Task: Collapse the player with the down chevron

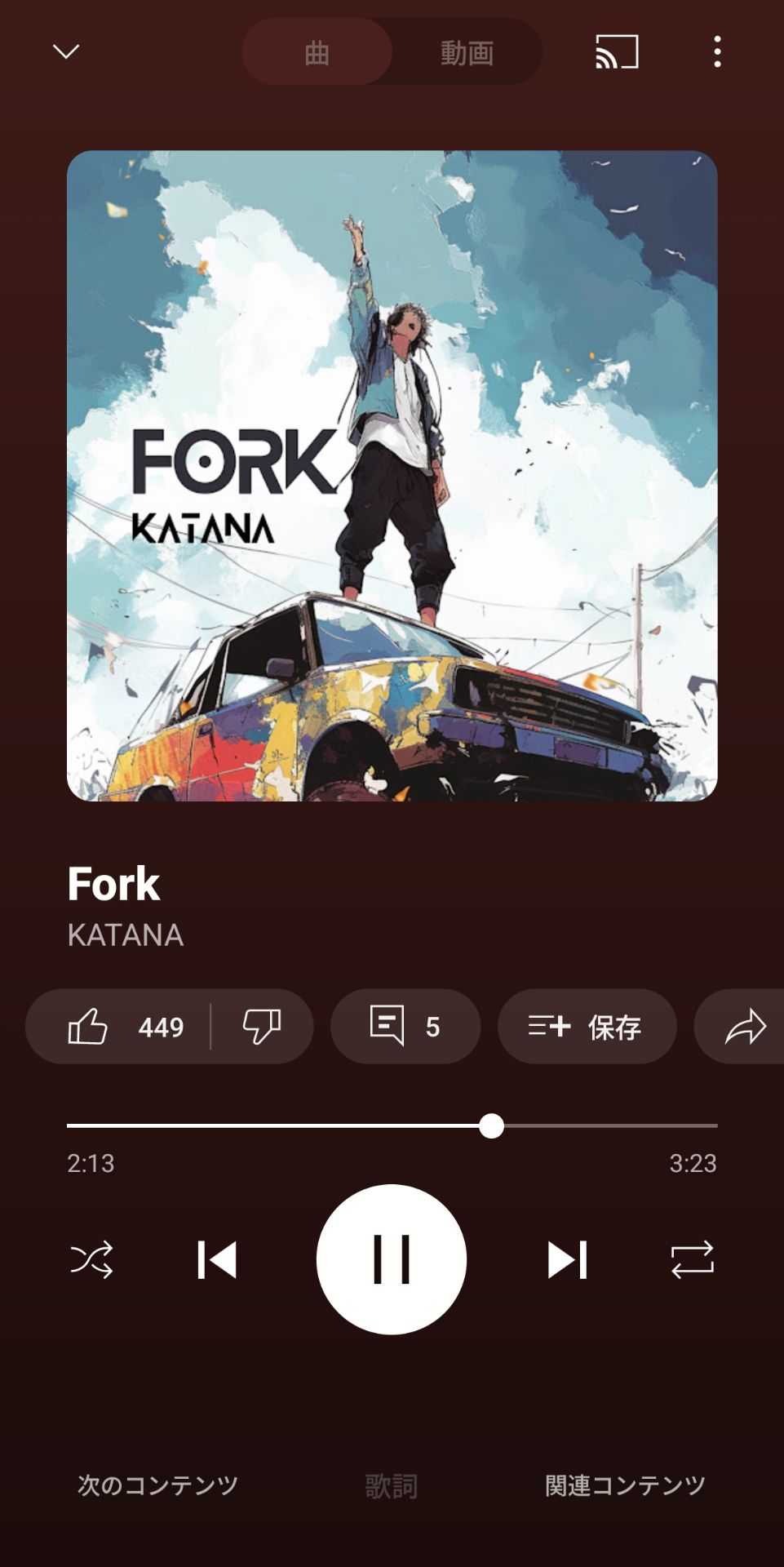Action: click(66, 52)
